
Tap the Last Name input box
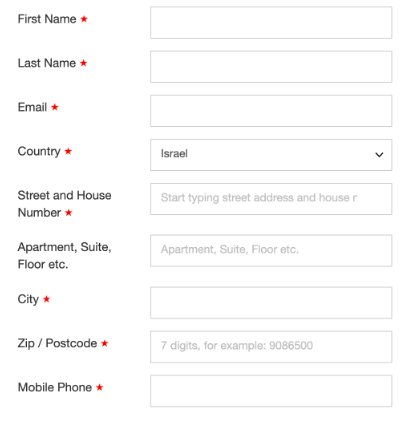pyautogui.click(x=271, y=67)
